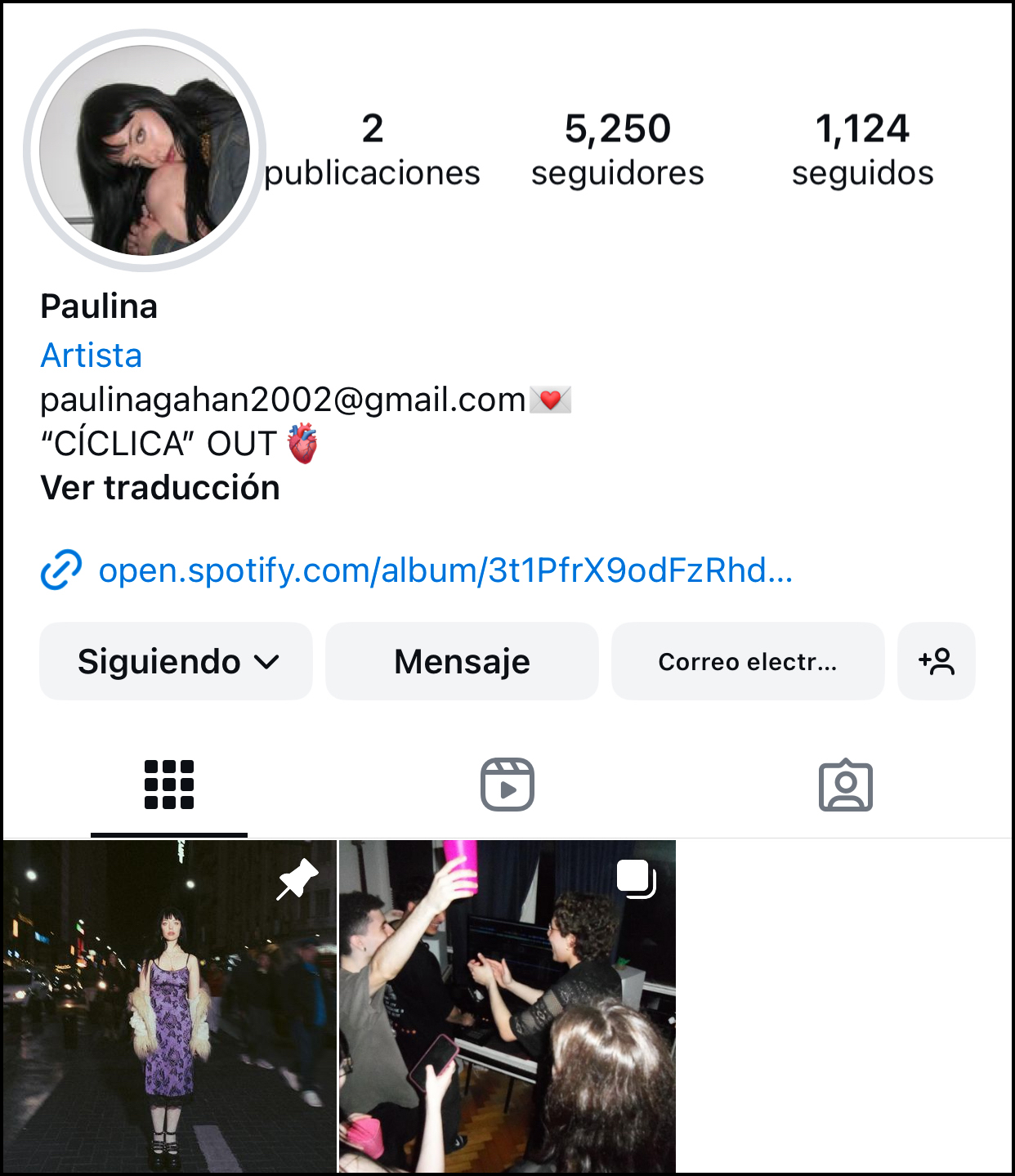Open Paulina's profile picture
This screenshot has height=1176, width=1015.
click(145, 150)
